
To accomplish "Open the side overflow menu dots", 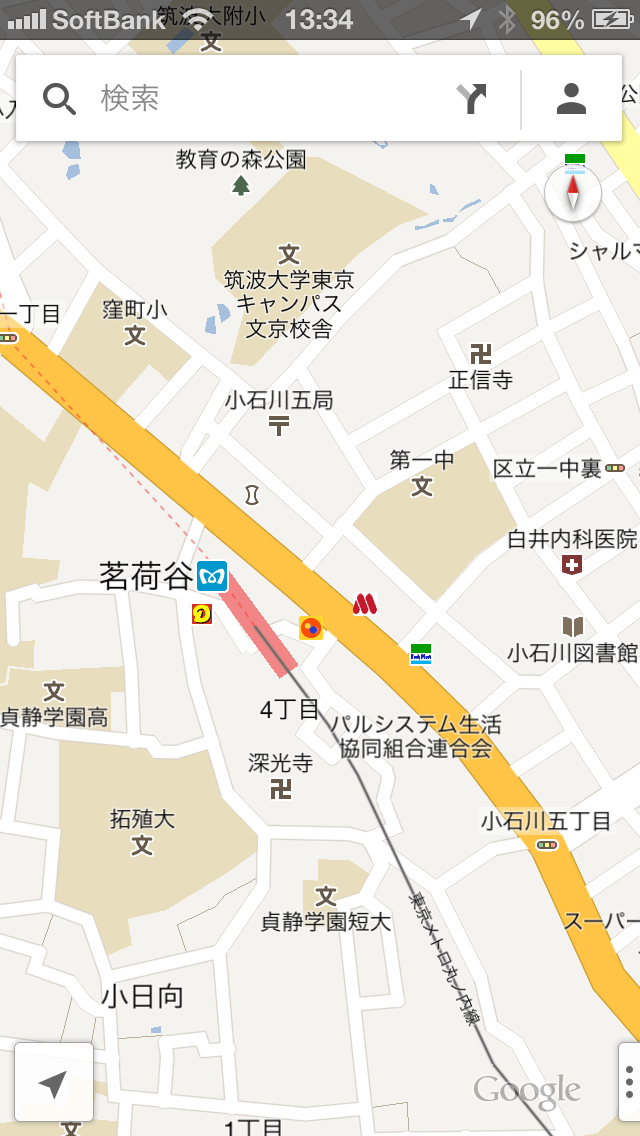I will click(x=629, y=1083).
